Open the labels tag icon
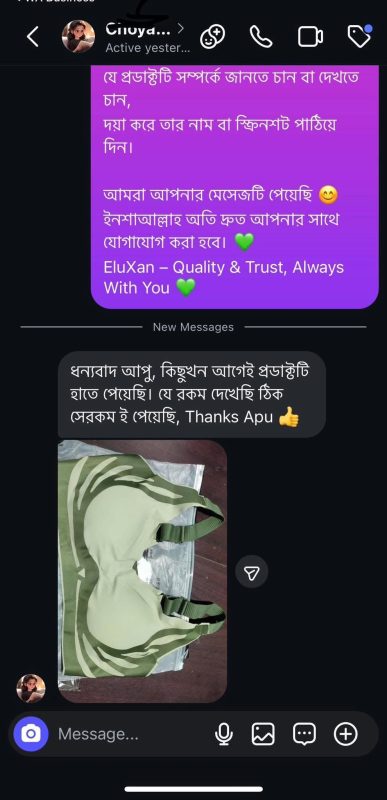This screenshot has width=387, height=800. pos(359,36)
